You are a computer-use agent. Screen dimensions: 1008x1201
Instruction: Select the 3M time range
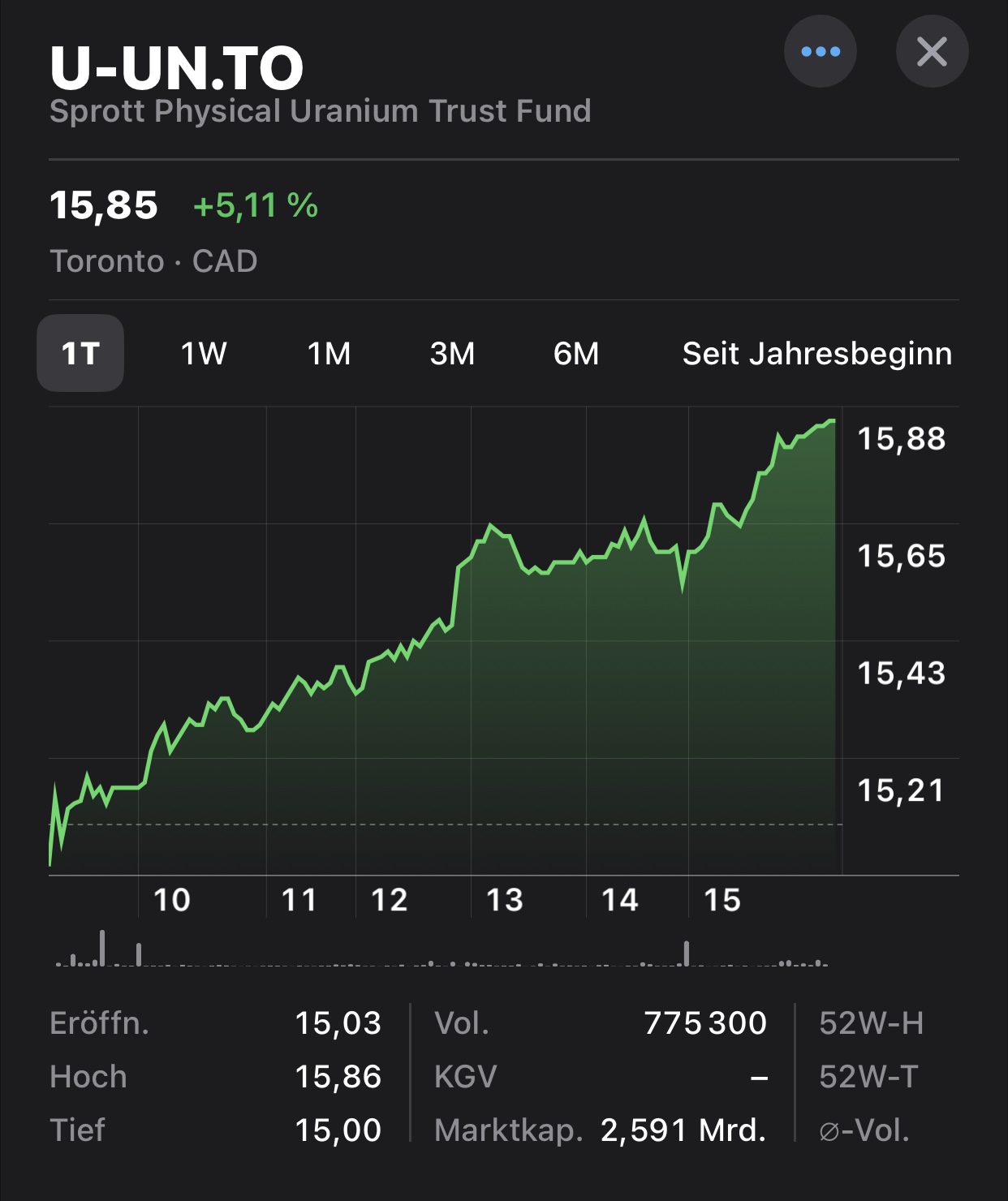(x=451, y=354)
